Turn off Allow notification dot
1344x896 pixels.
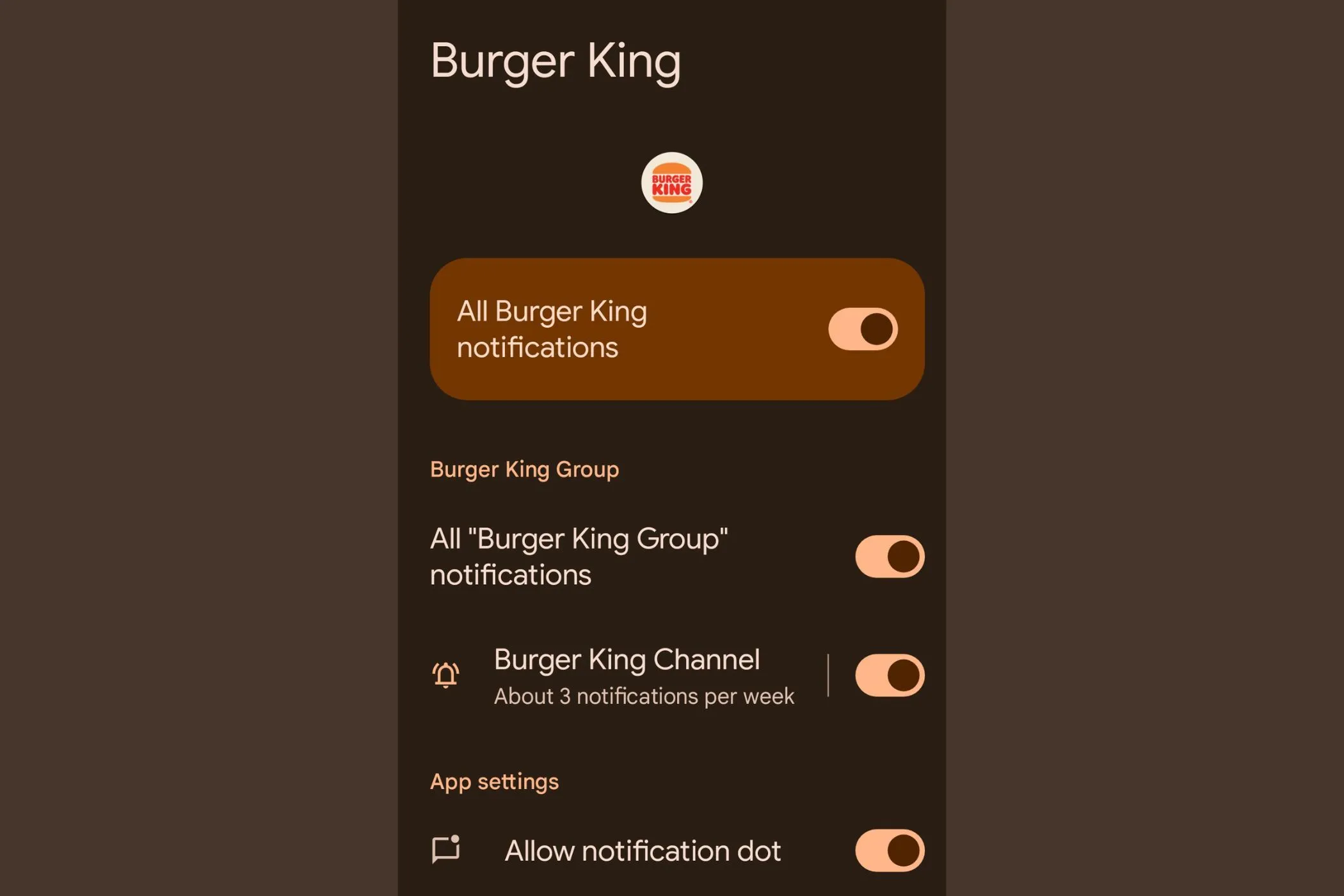tap(890, 851)
